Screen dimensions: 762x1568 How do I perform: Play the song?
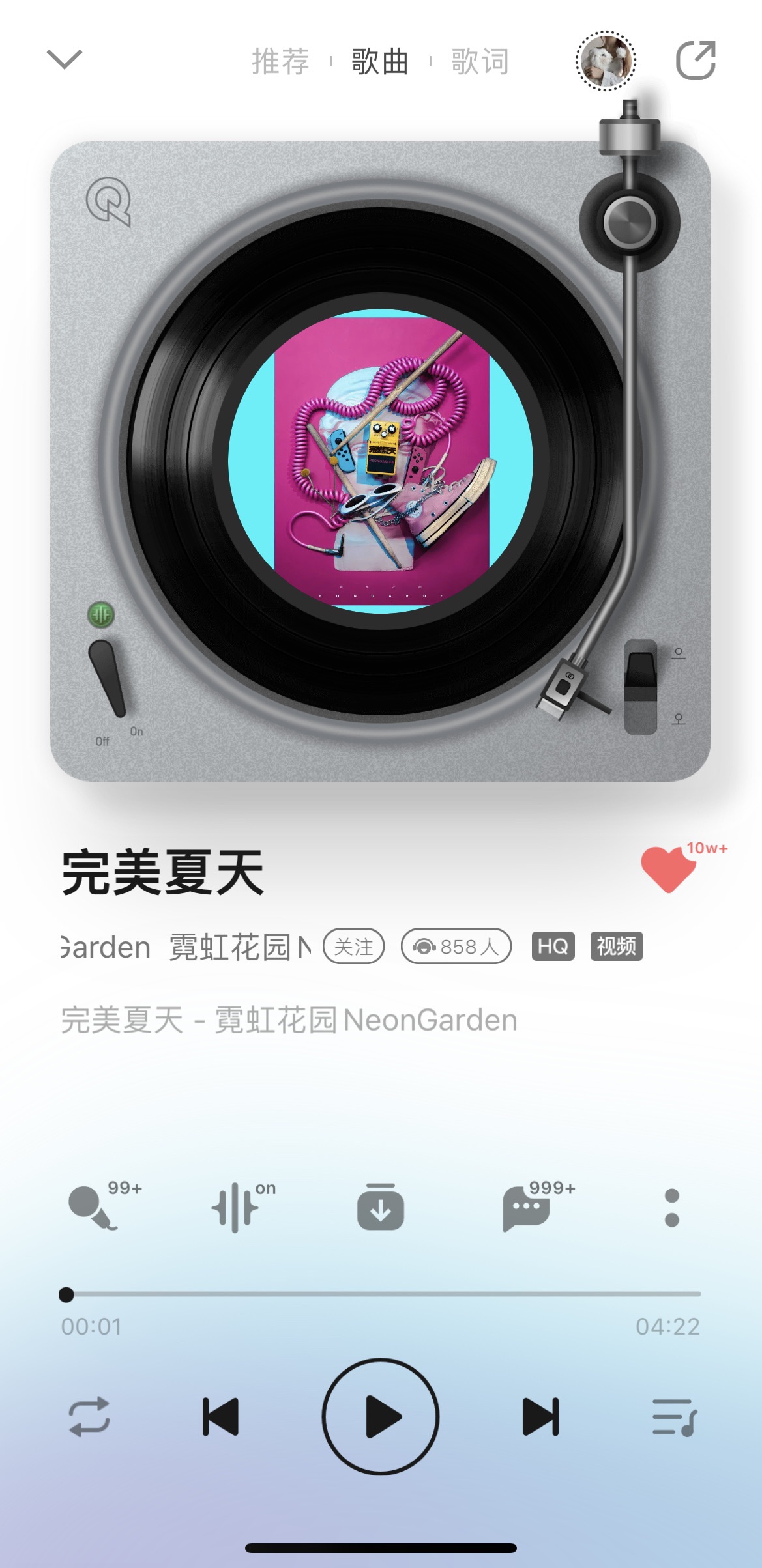point(381,1416)
